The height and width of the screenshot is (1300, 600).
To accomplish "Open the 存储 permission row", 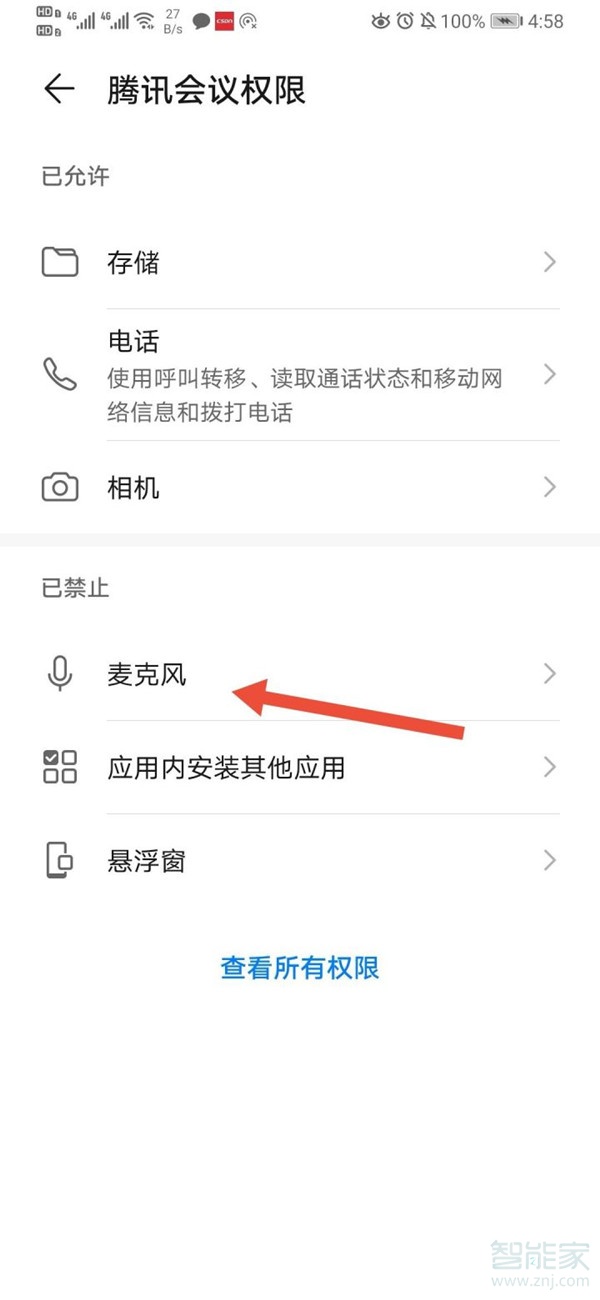I will [x=300, y=263].
